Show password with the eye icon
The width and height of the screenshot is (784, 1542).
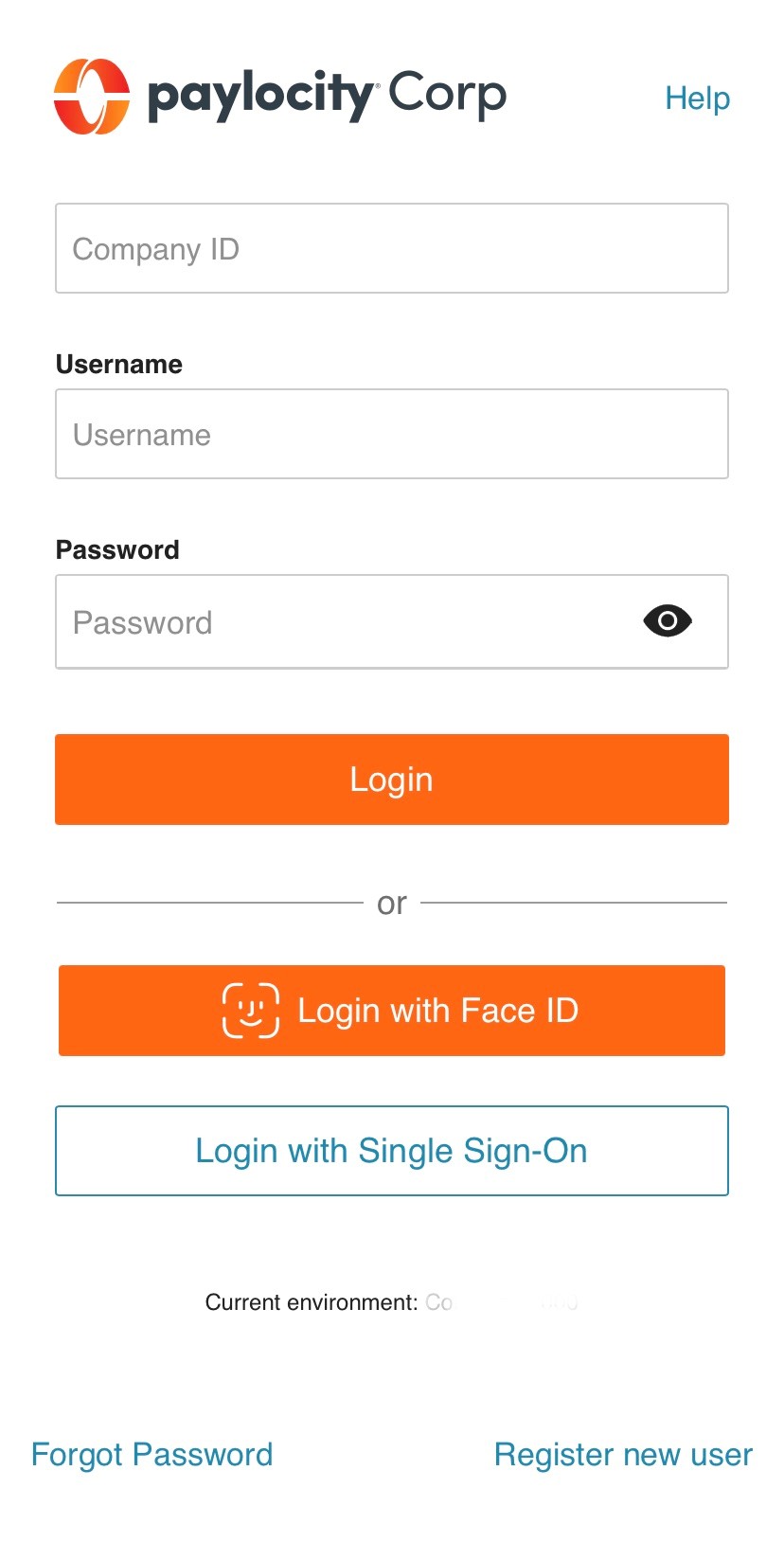(667, 621)
